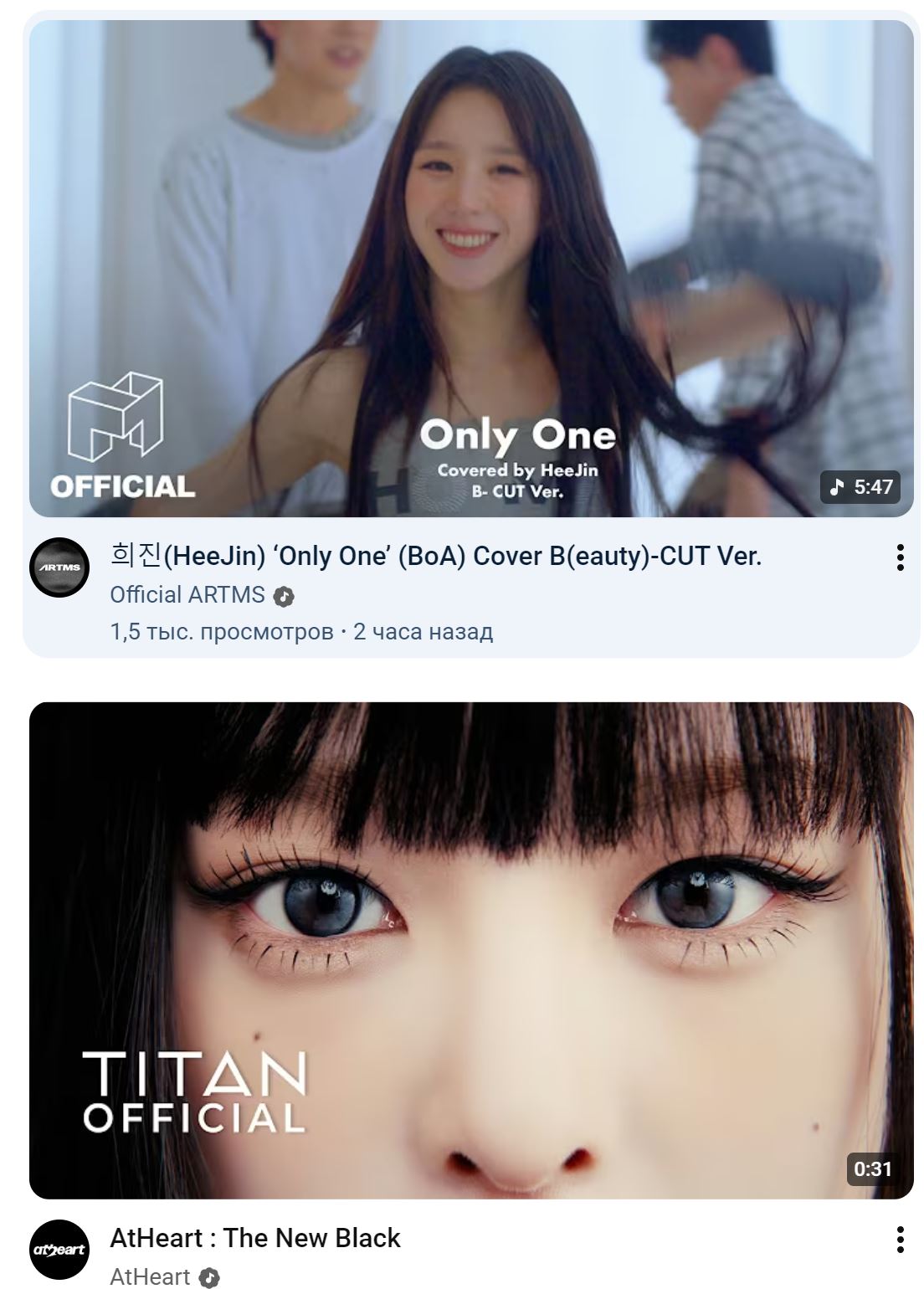This screenshot has width=924, height=1289.
Task: Play the AtHeart TITAN video thumbnail
Action: (471, 950)
